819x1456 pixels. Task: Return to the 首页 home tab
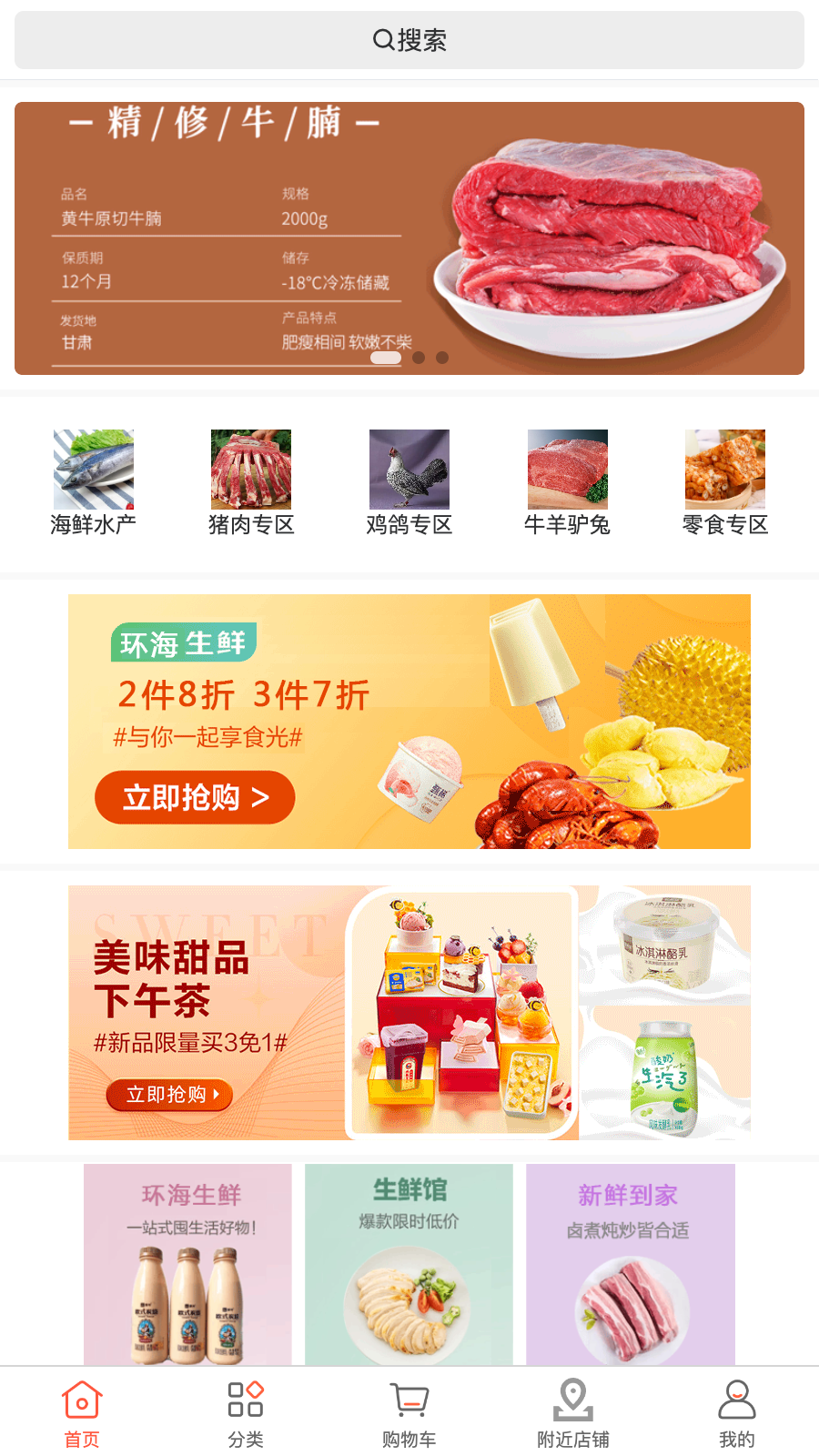coord(82,1413)
